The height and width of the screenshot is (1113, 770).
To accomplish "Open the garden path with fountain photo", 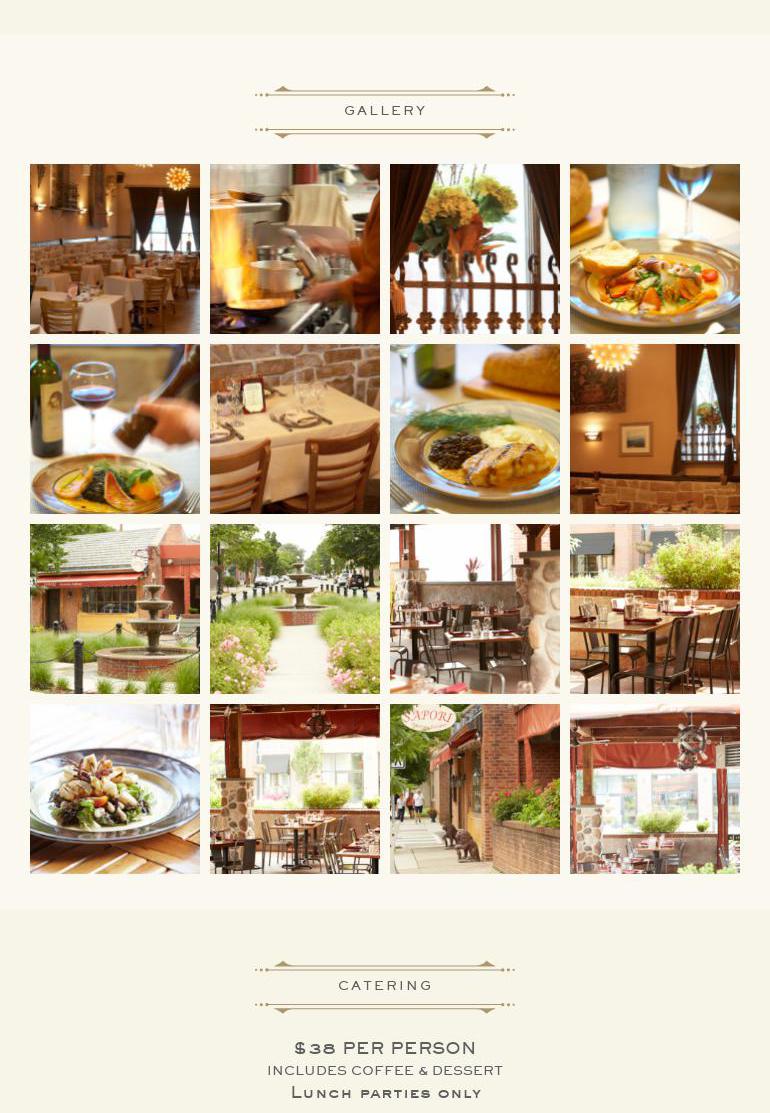I will tap(295, 609).
